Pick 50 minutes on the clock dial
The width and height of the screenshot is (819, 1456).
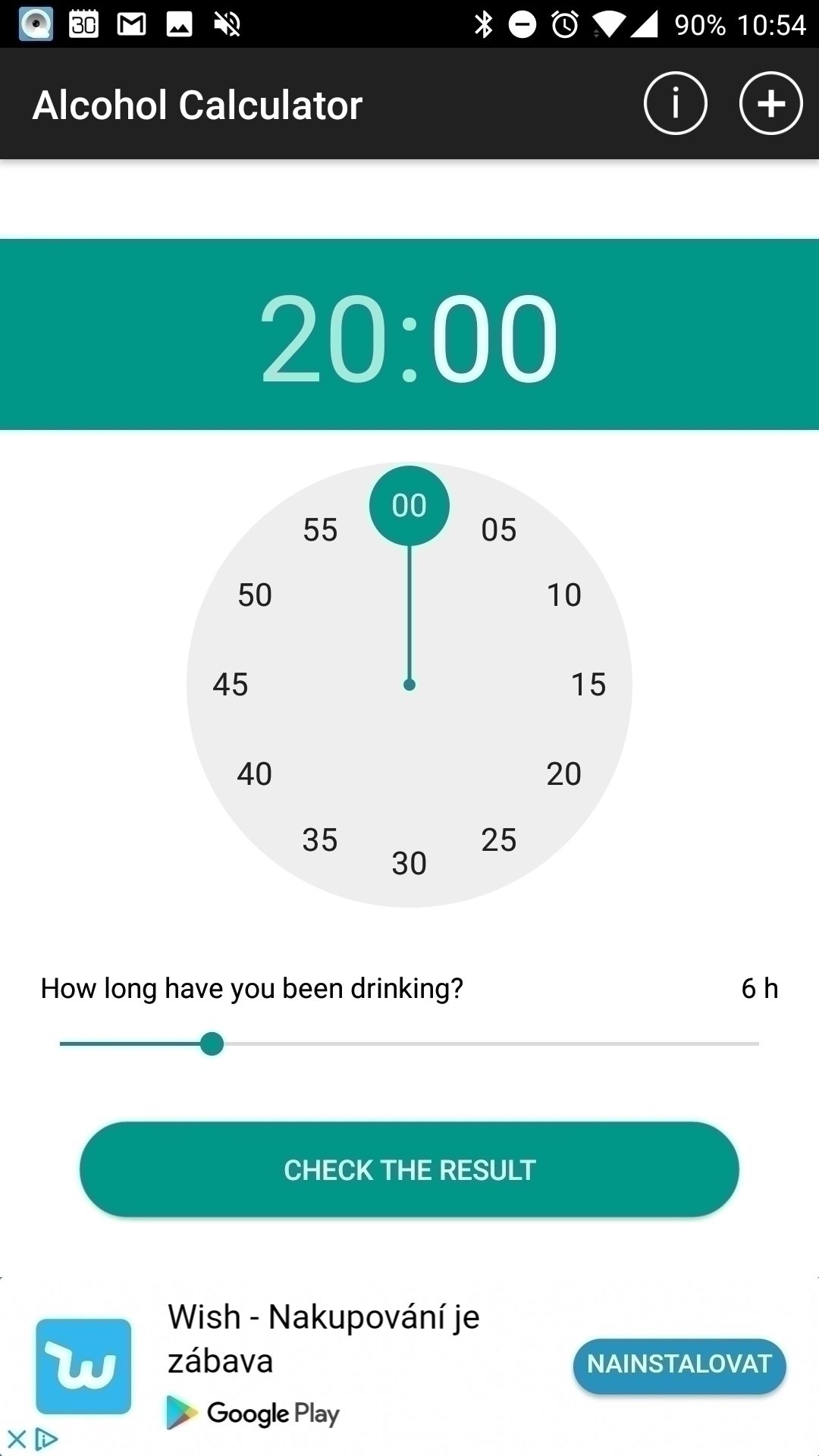[x=255, y=595]
